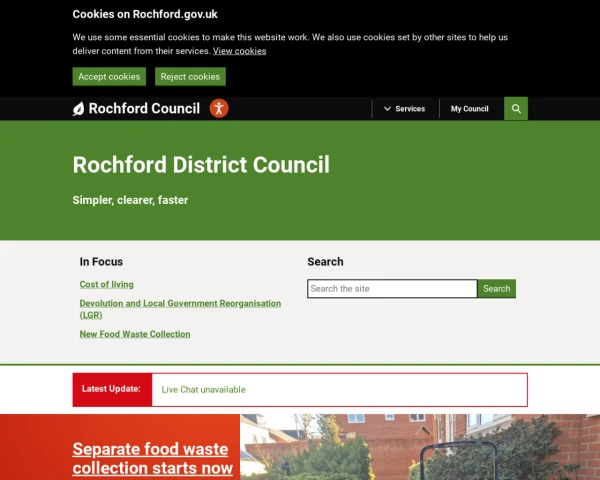Focus the Search the site field
Viewport: 600px width, 480px height.
pyautogui.click(x=391, y=289)
